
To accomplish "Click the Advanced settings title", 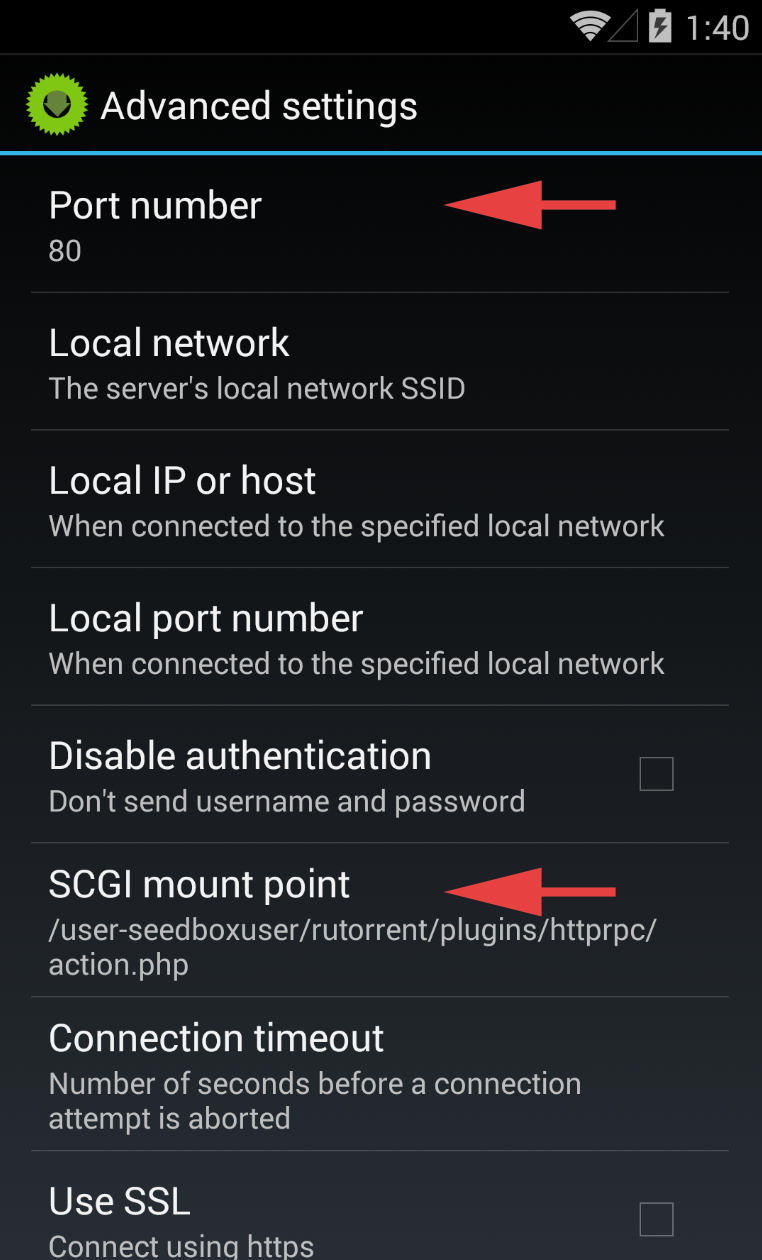I will click(258, 104).
